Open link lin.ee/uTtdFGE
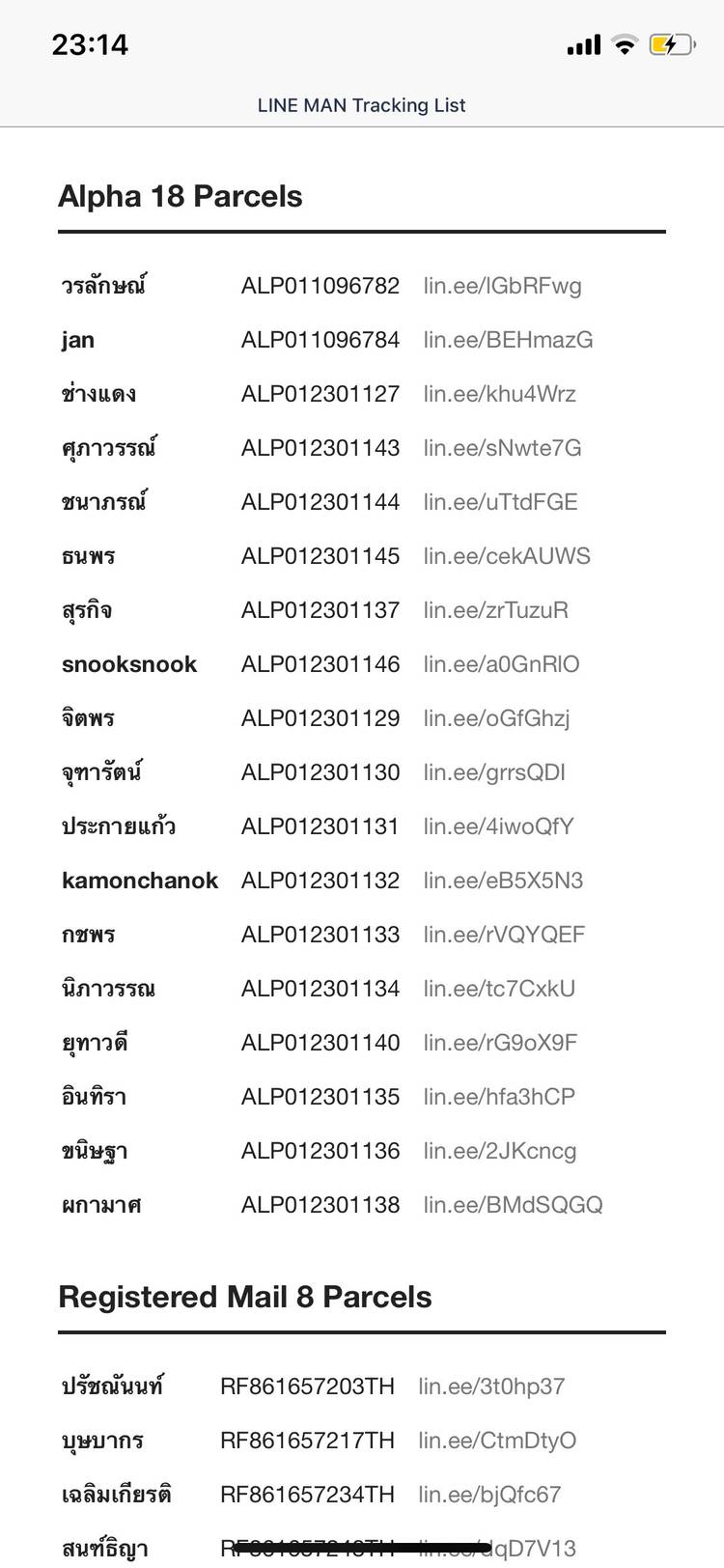 [500, 502]
